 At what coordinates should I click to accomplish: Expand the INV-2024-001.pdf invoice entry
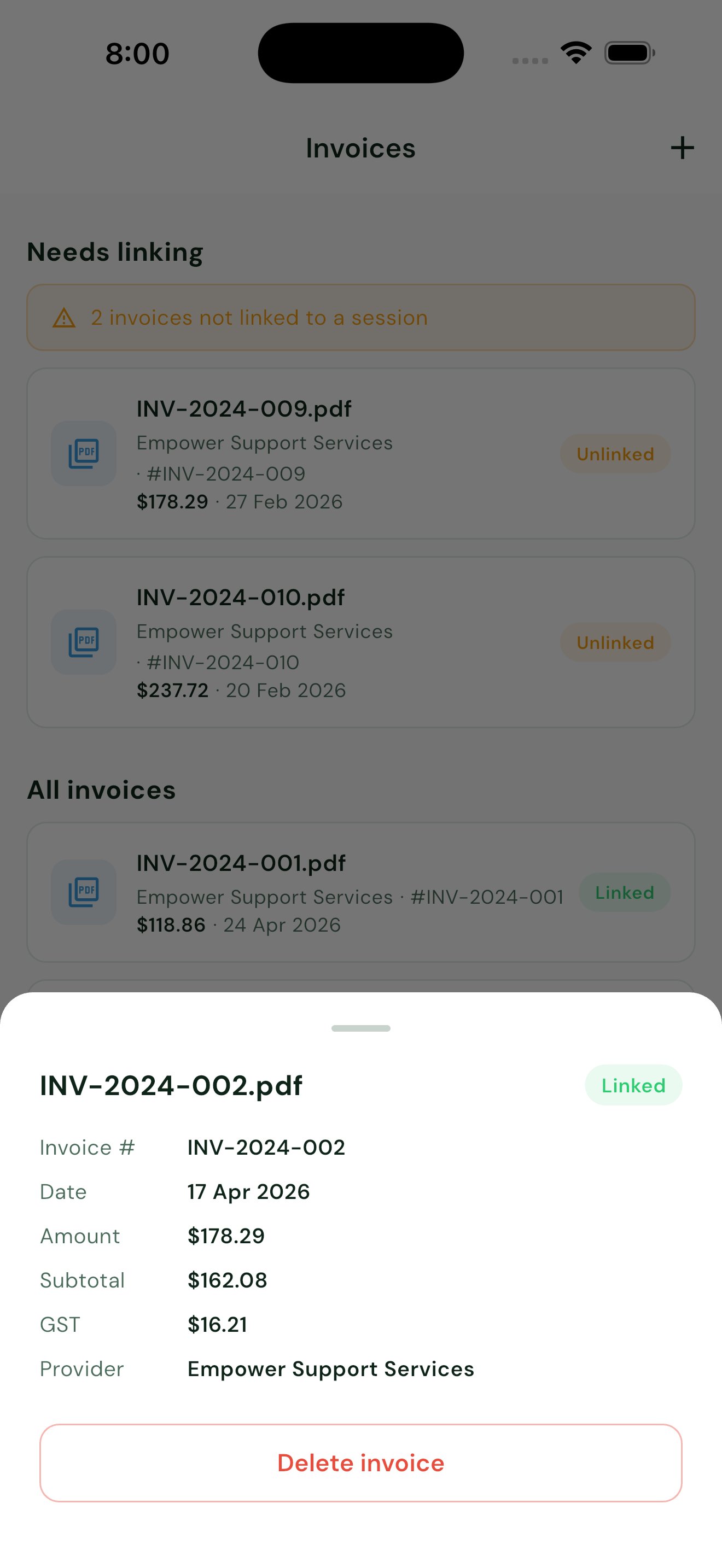pos(361,893)
